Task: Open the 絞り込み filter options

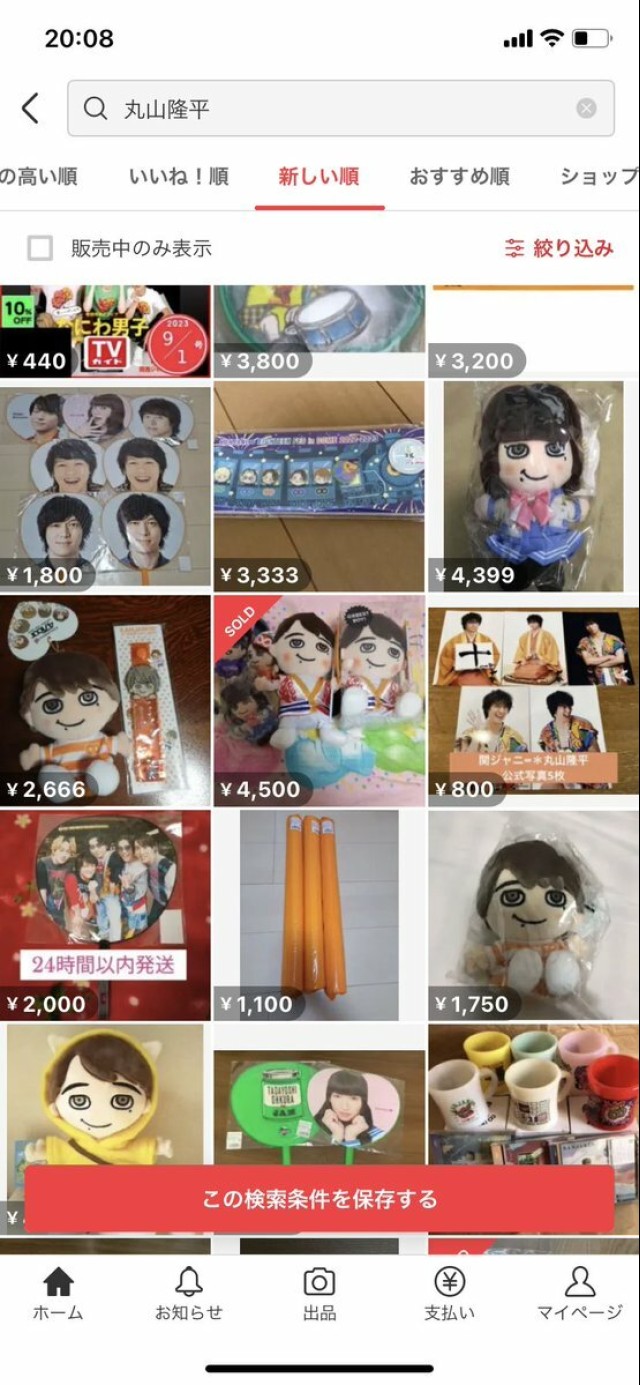Action: click(x=560, y=248)
